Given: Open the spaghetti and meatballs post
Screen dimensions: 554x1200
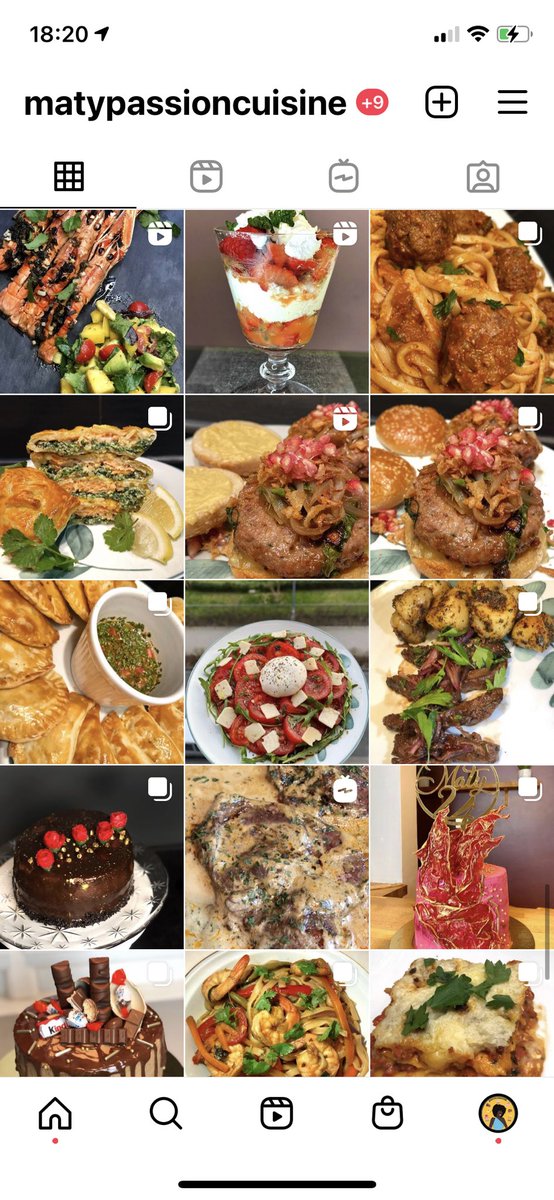Looking at the screenshot, I should click(462, 301).
